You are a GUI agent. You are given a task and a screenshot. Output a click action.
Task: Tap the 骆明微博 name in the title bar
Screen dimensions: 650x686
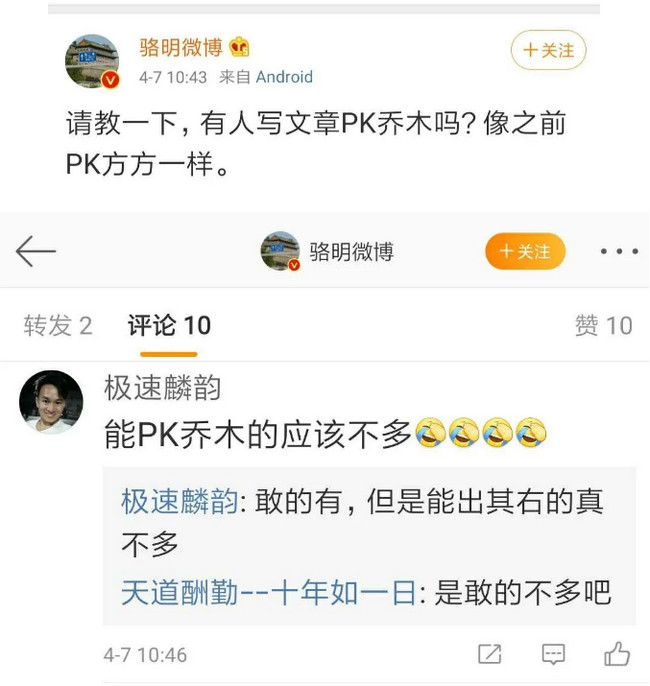[351, 252]
